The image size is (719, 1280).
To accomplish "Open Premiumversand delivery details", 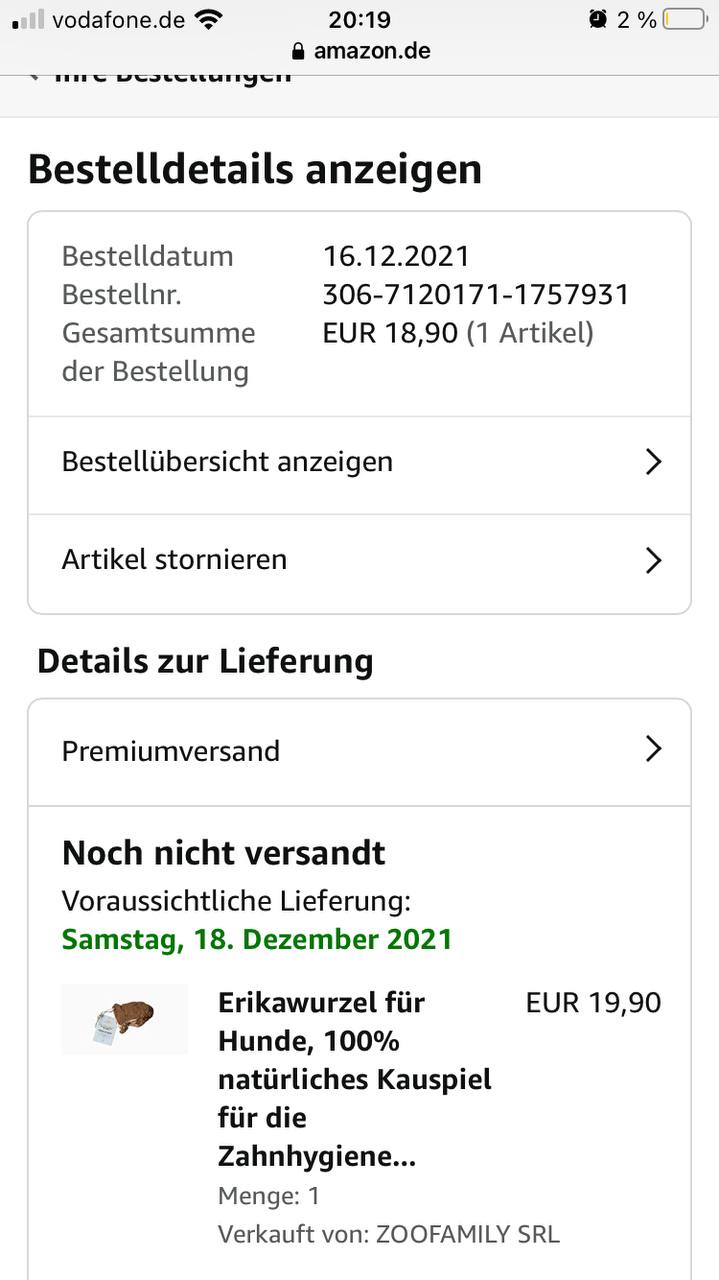I will (x=358, y=750).
